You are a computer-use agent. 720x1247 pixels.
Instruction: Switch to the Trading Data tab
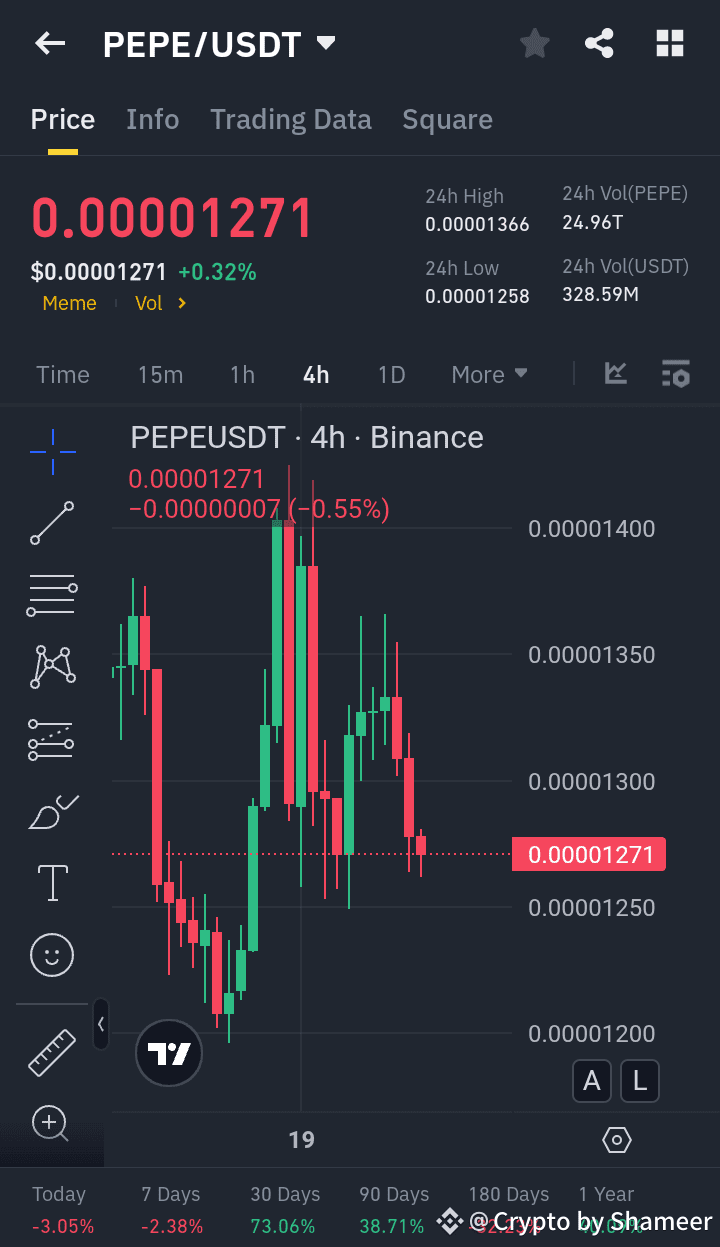(290, 118)
